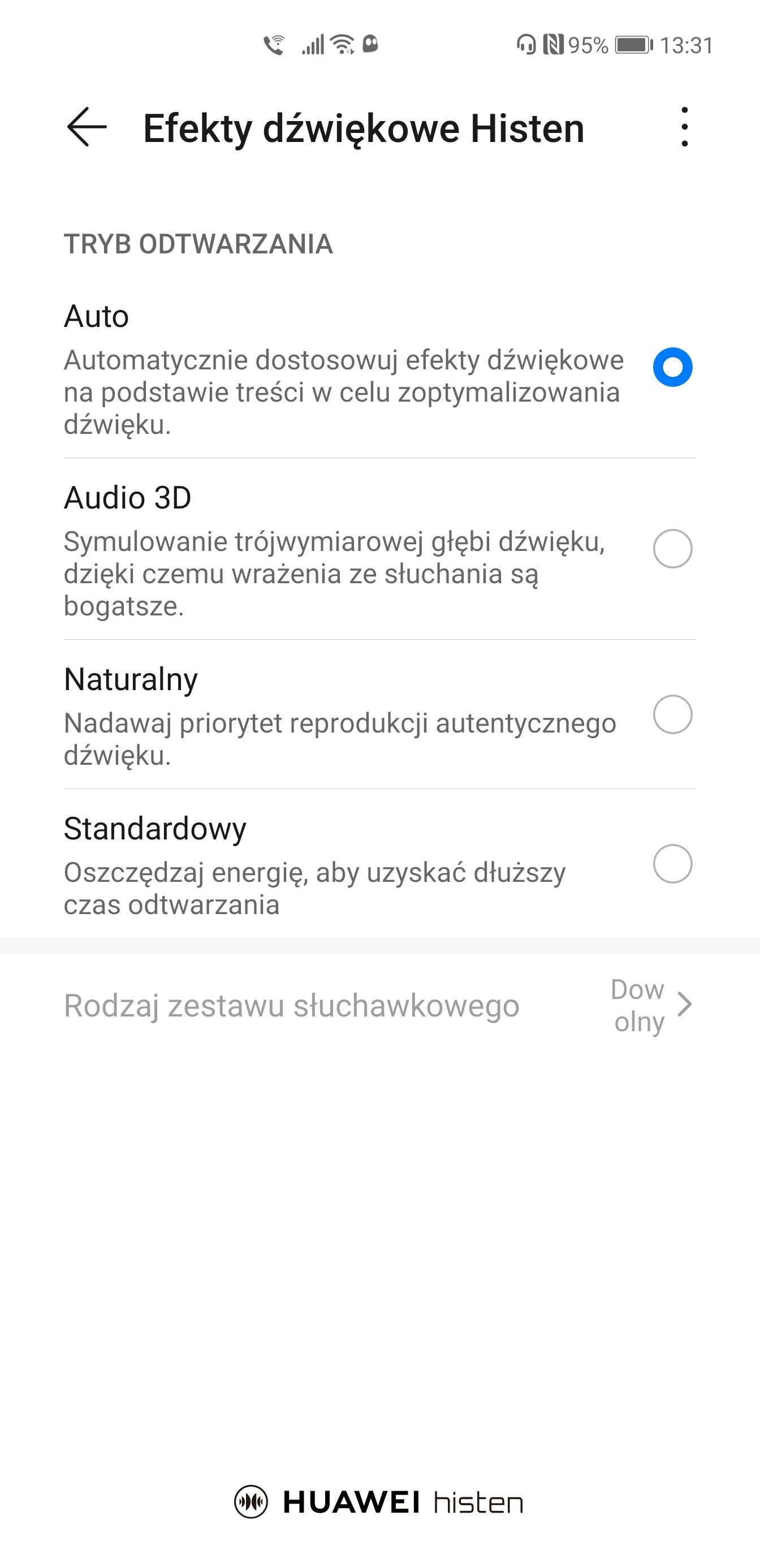Choose the Audio 3D mode
This screenshot has height=1568, width=760.
point(672,549)
